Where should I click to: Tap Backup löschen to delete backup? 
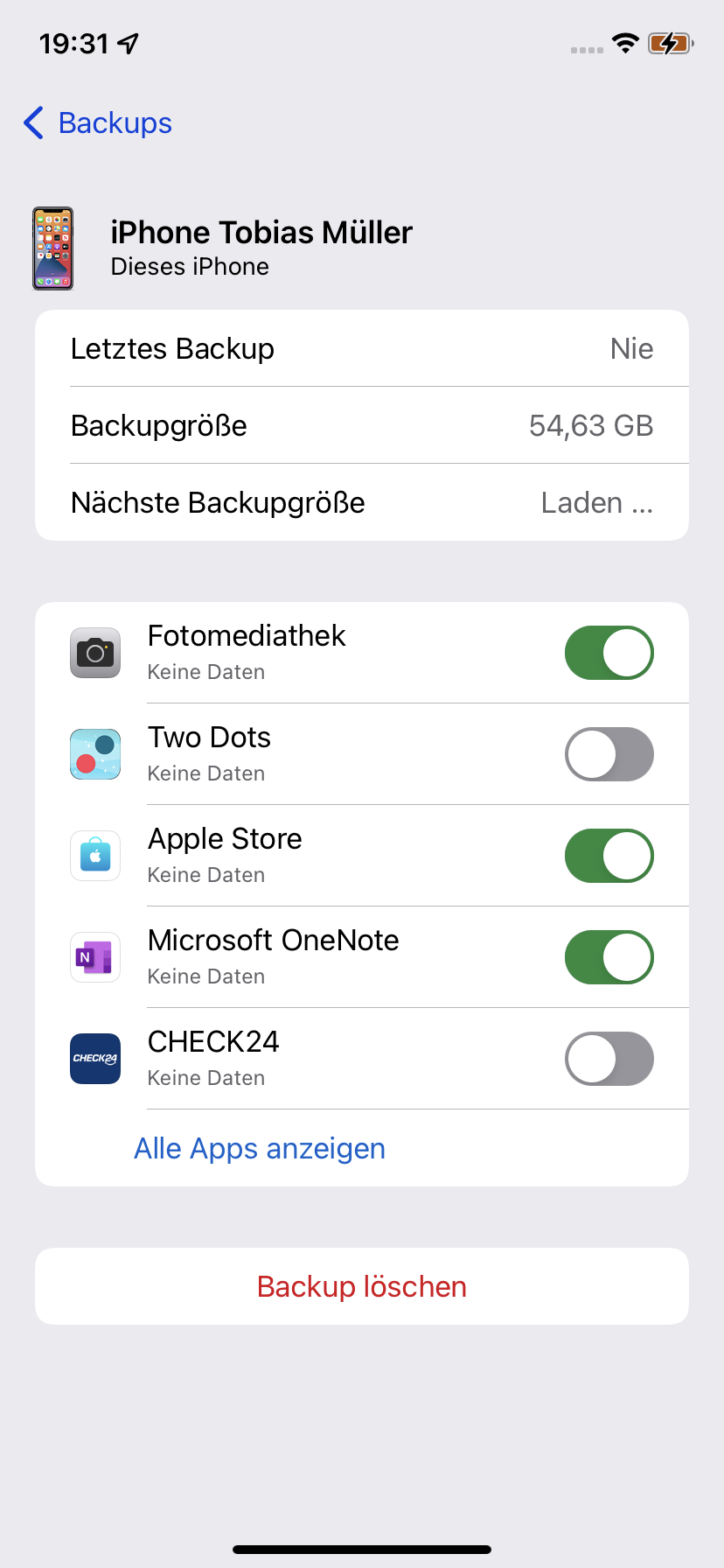click(362, 1286)
